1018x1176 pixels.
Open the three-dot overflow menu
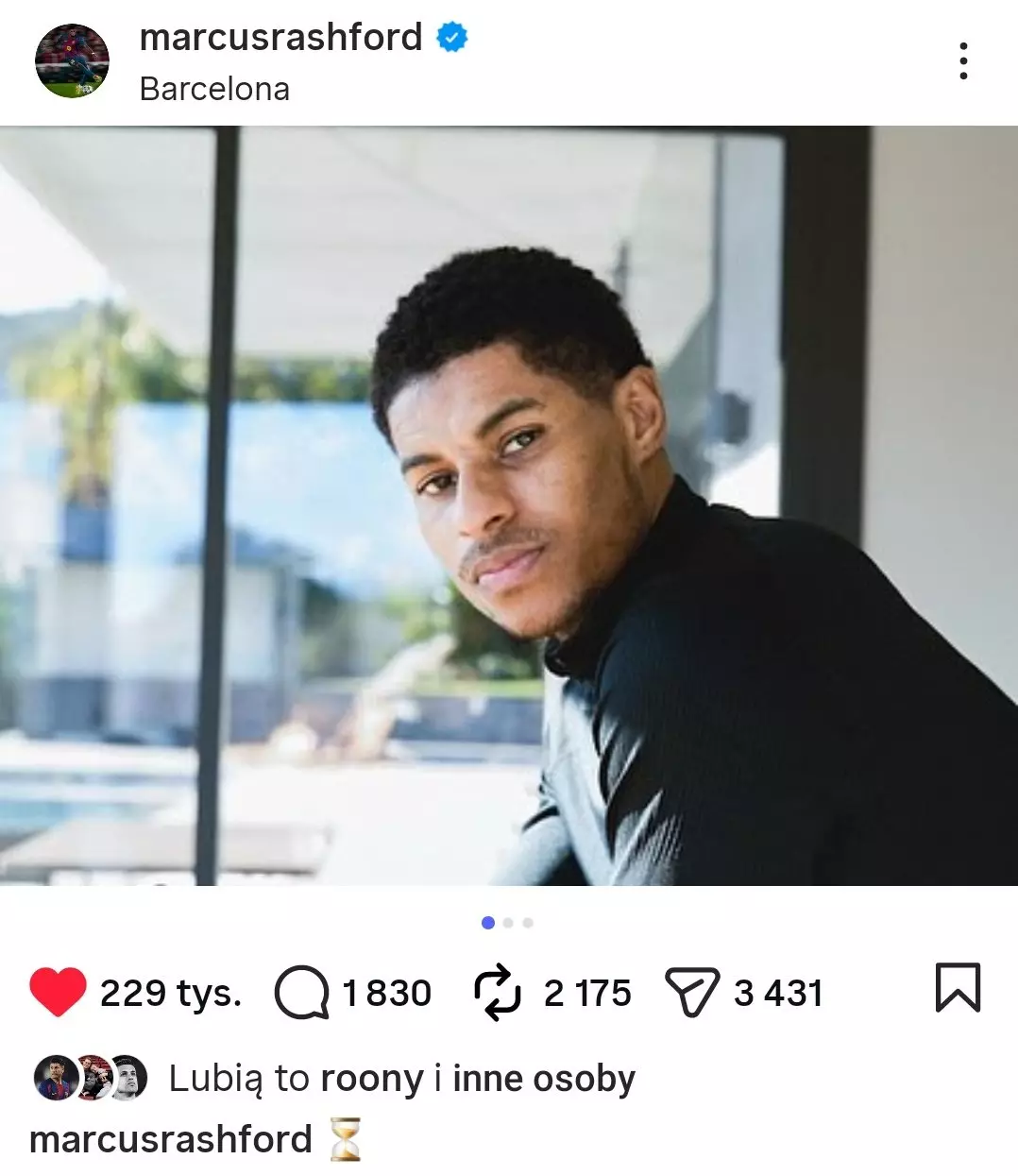[962, 61]
